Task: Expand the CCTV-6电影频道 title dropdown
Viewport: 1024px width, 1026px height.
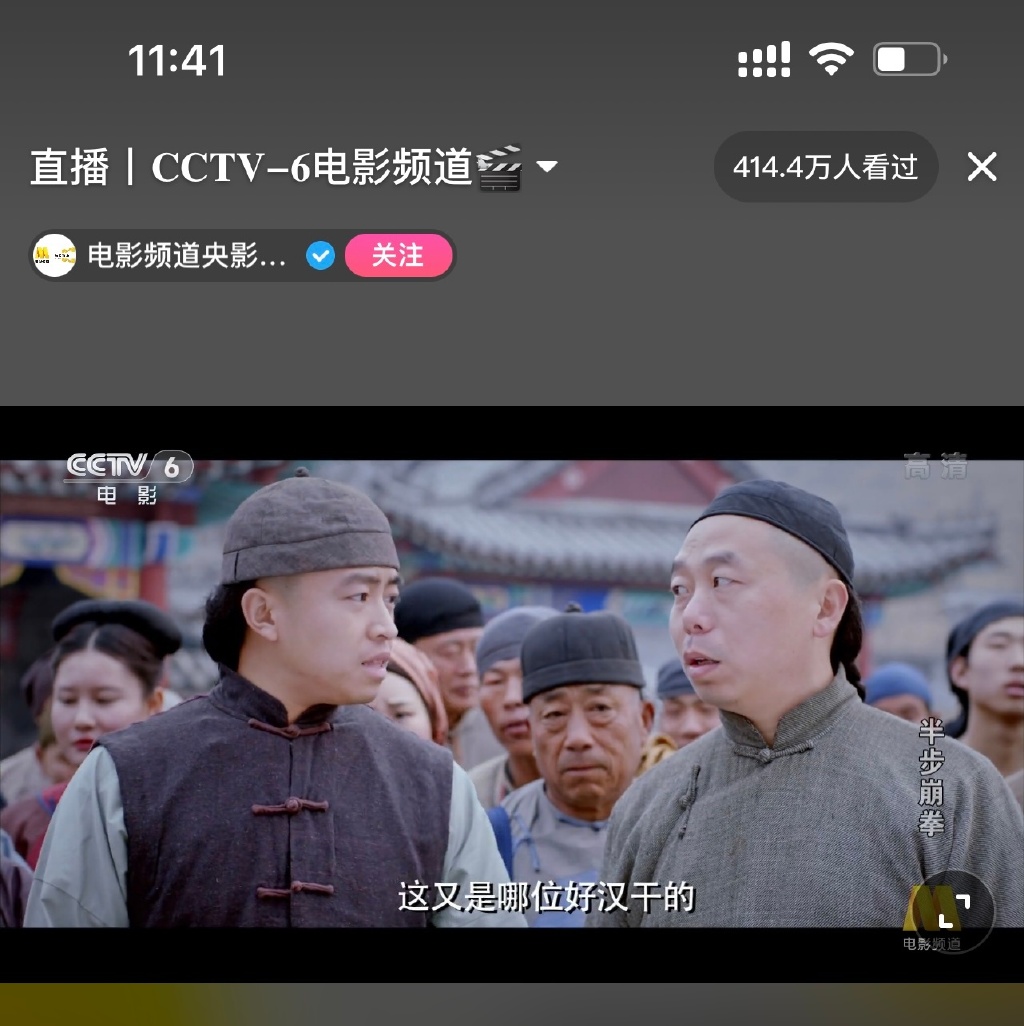Action: (547, 166)
